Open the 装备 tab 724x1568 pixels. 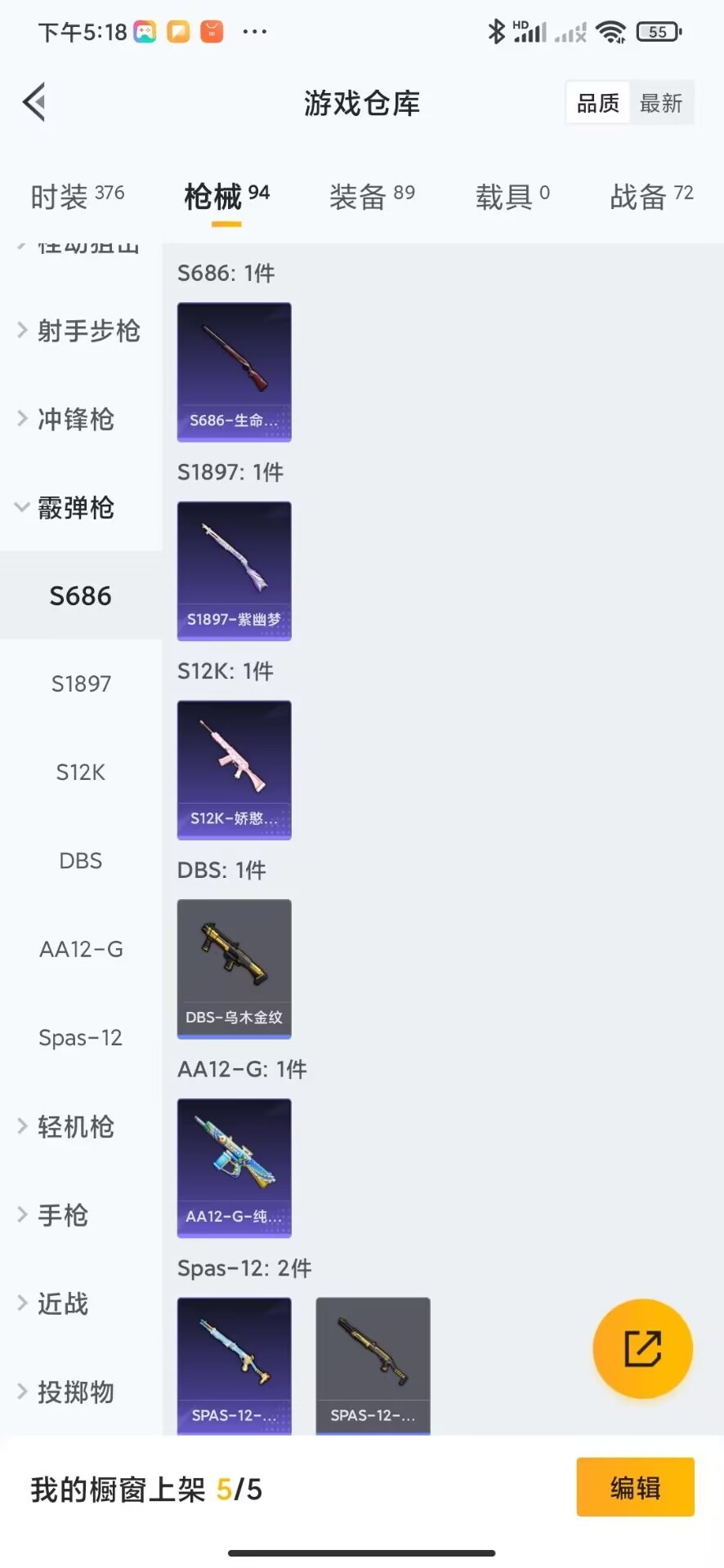[372, 196]
